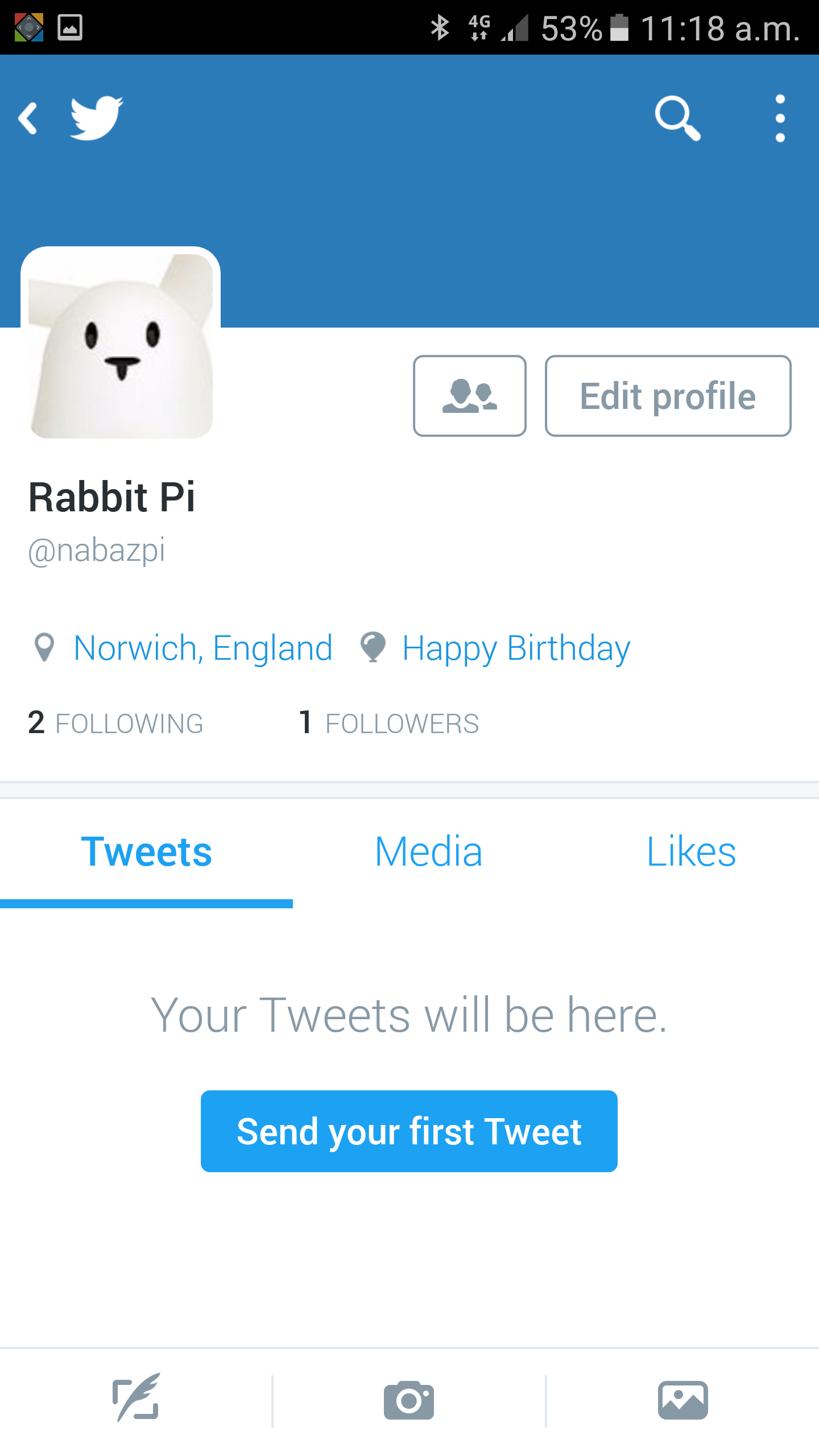Pick an image from the gallery

[682, 1399]
